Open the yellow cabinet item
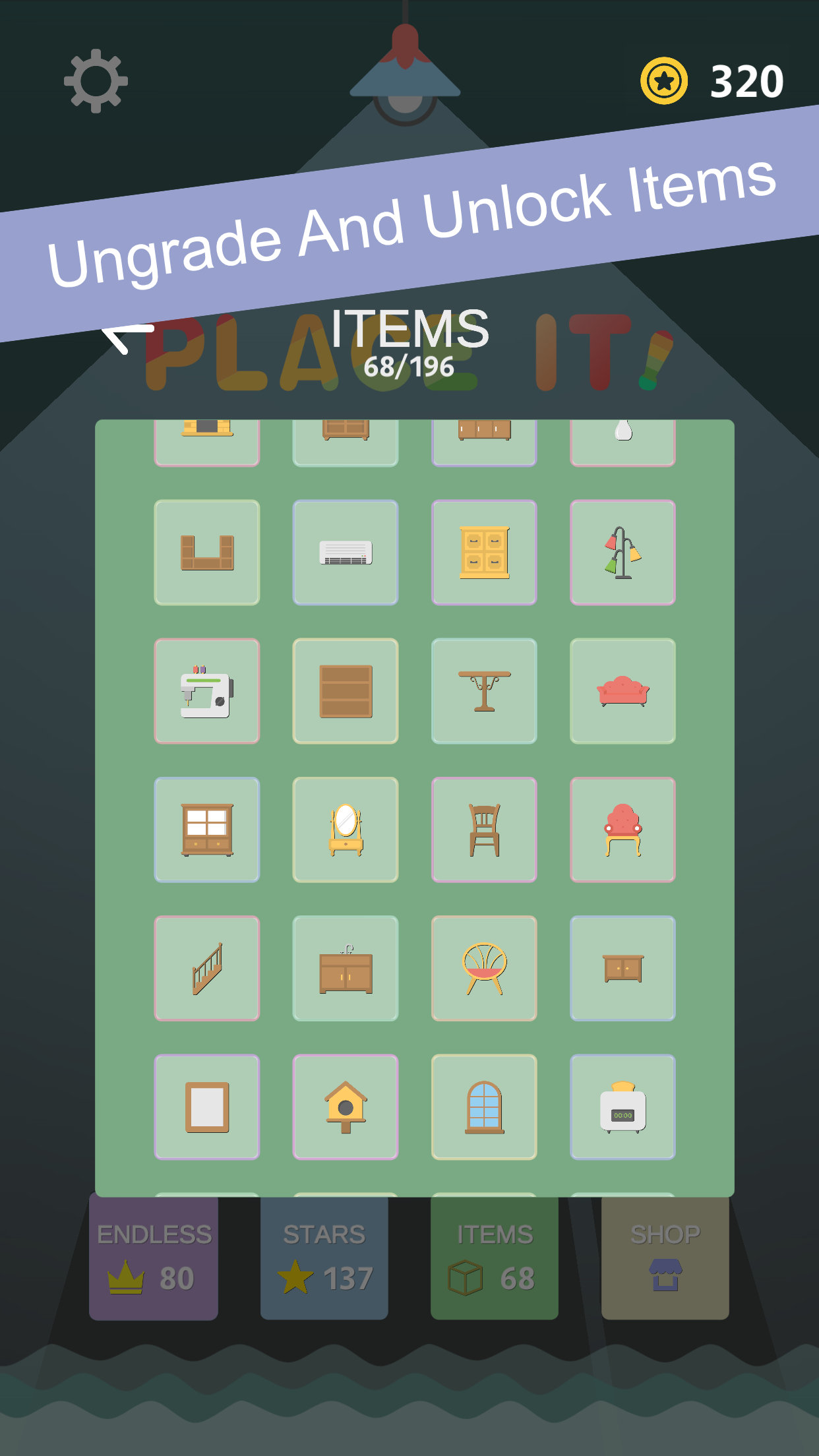The image size is (819, 1456). click(484, 552)
